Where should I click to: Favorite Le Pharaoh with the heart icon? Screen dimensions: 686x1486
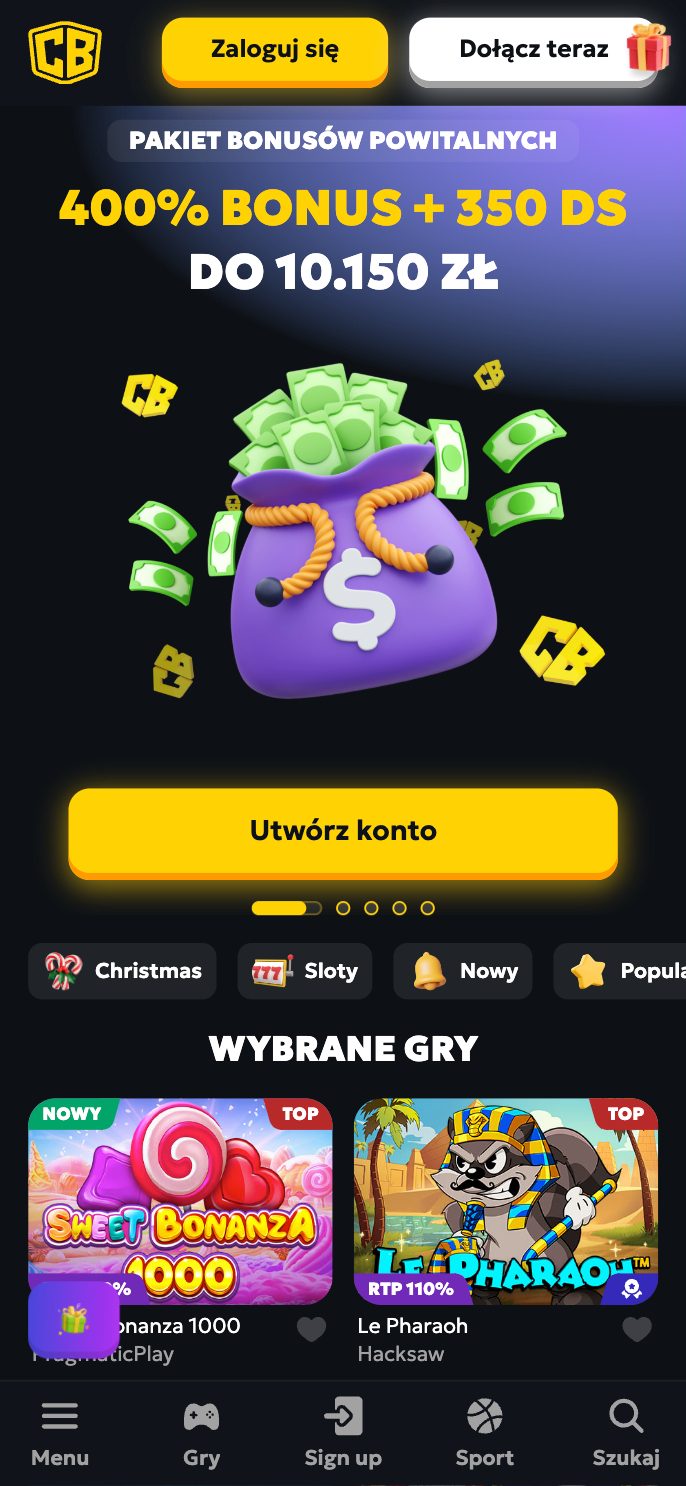pos(637,1329)
